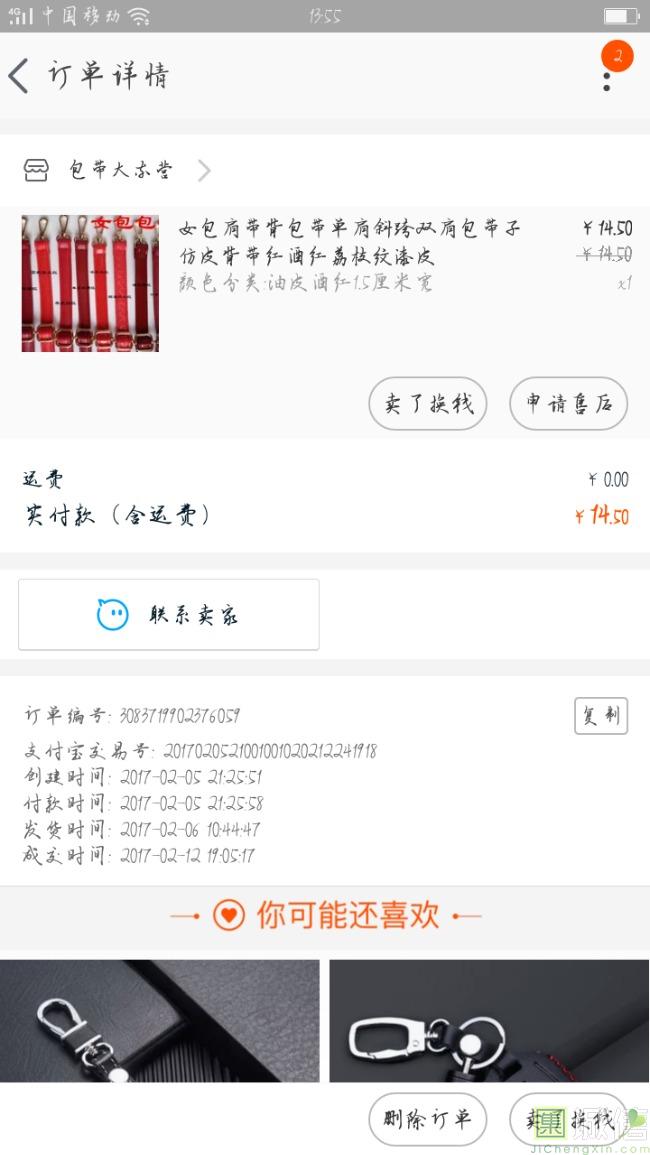The image size is (650, 1155).
Task: Copy the order number with 复制
Action: pos(601,716)
